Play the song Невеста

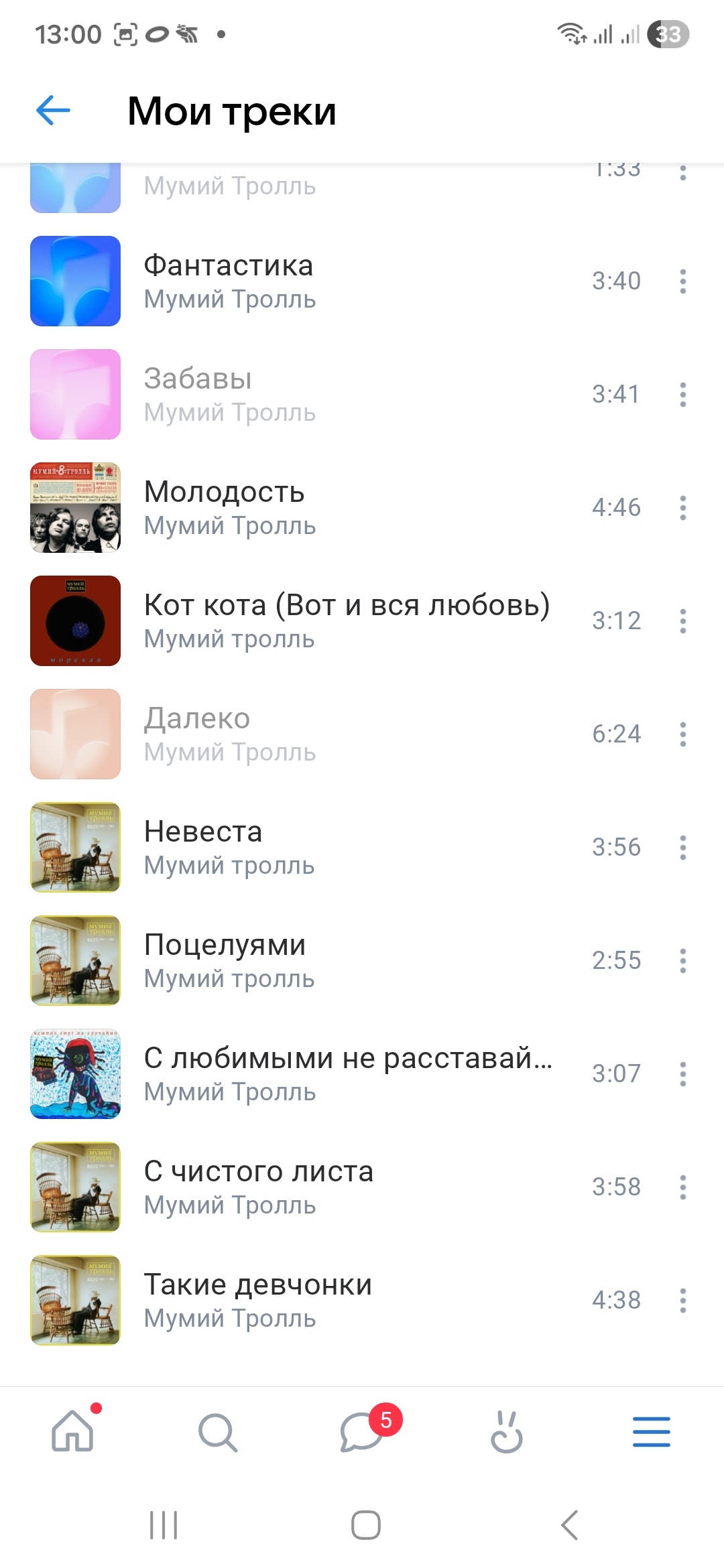[x=203, y=847]
